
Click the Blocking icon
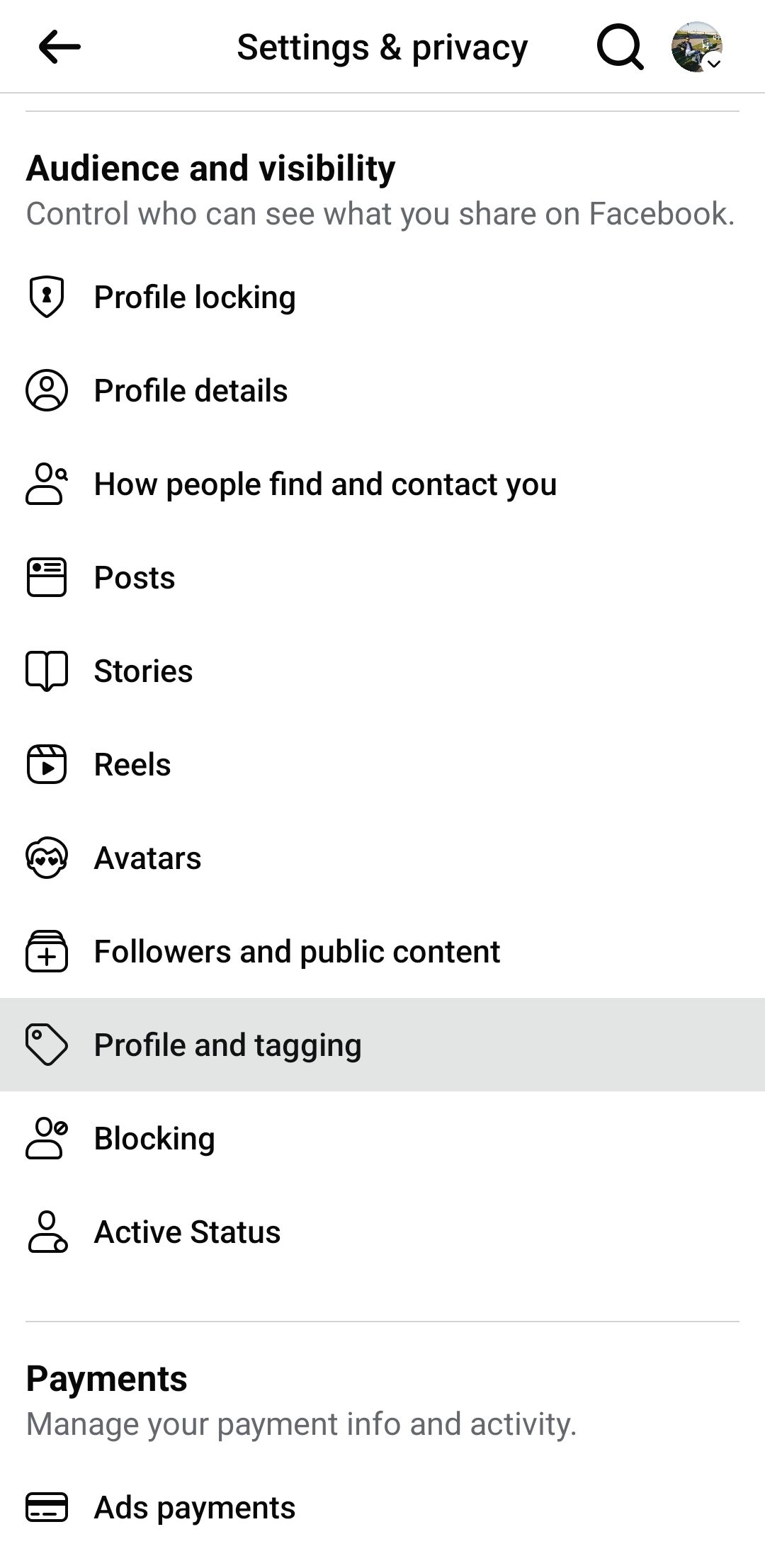click(46, 1139)
